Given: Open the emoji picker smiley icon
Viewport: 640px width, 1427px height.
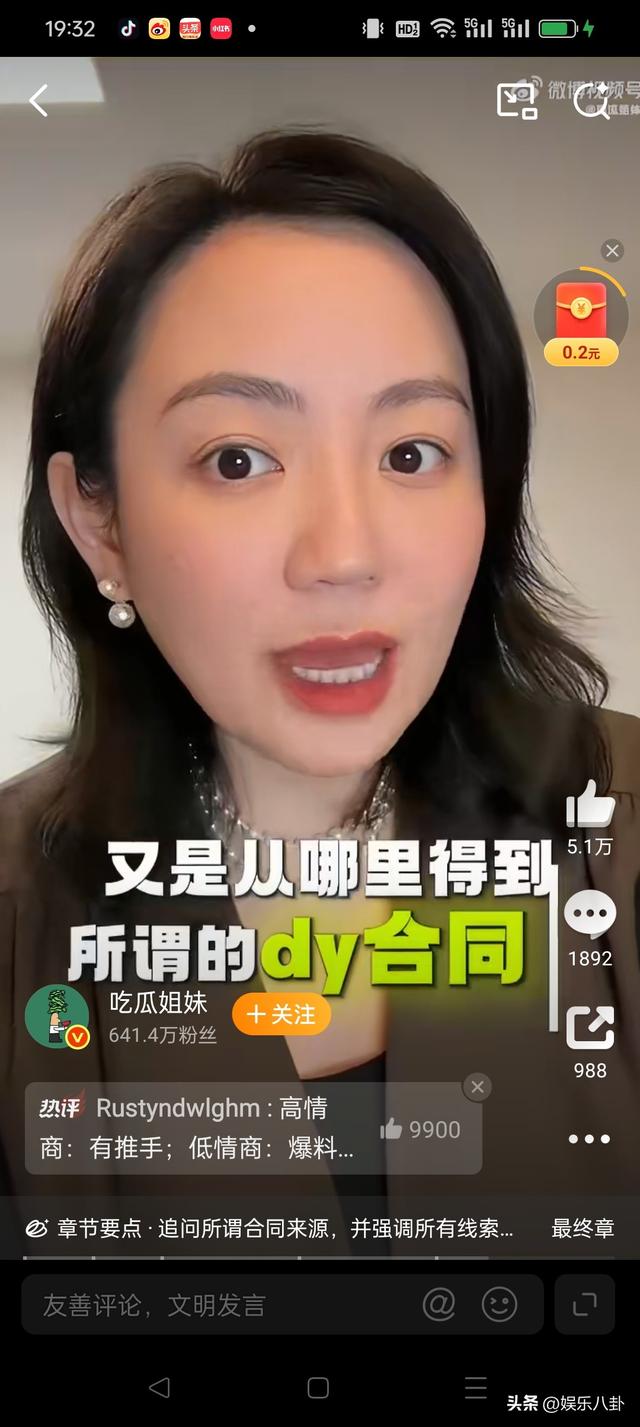Looking at the screenshot, I should tap(499, 1304).
